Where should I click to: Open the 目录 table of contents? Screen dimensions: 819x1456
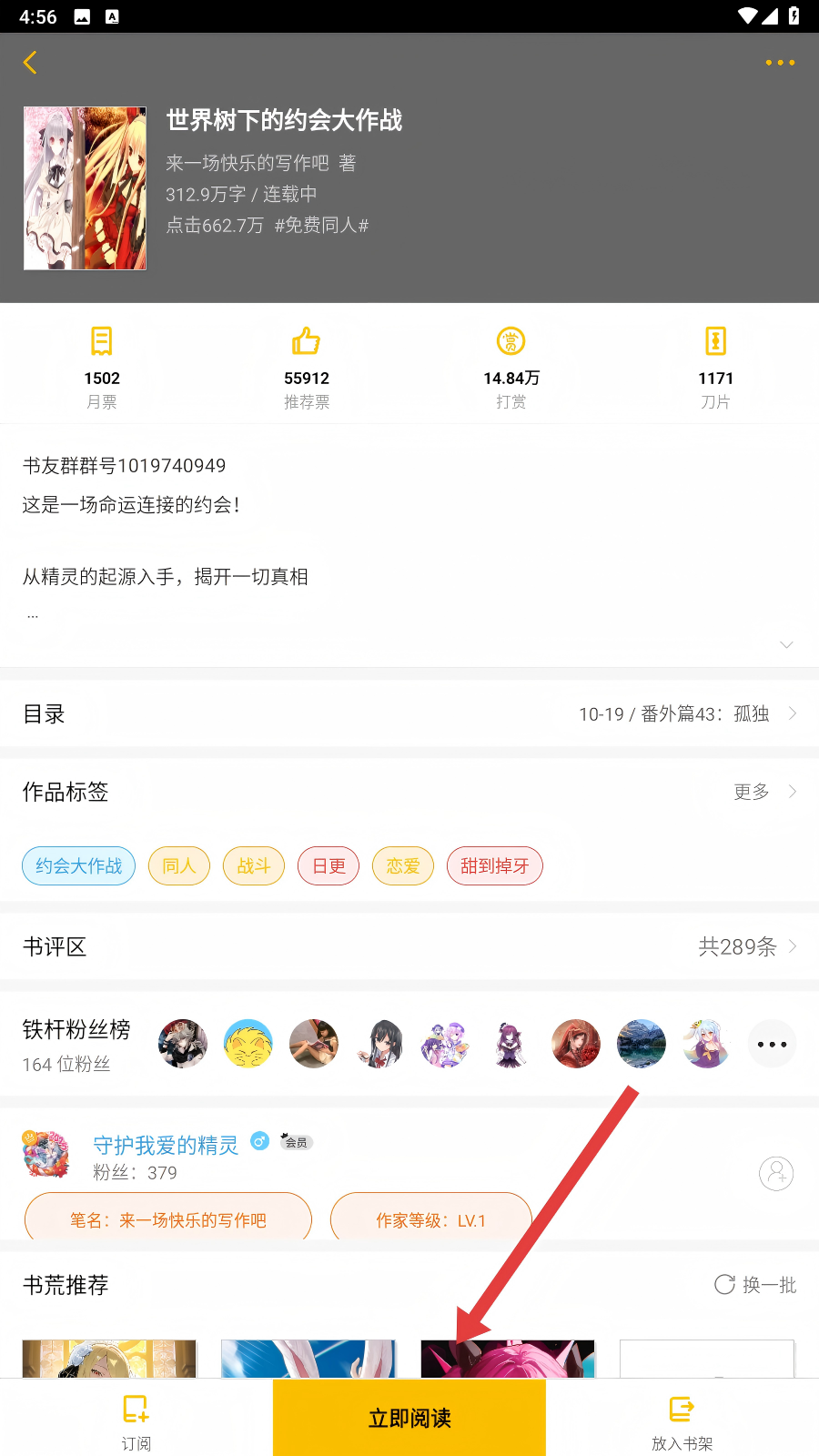pyautogui.click(x=409, y=714)
